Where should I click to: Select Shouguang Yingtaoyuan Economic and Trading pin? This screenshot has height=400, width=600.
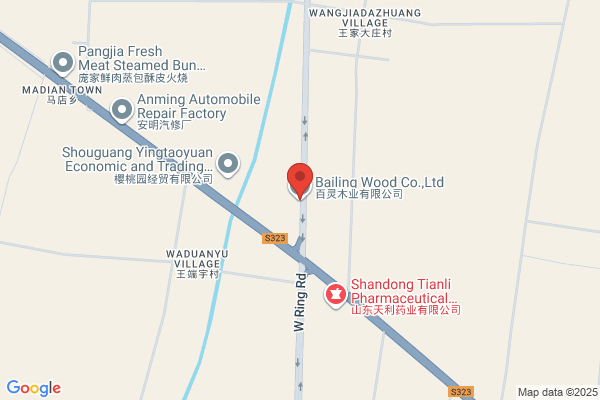[229, 163]
